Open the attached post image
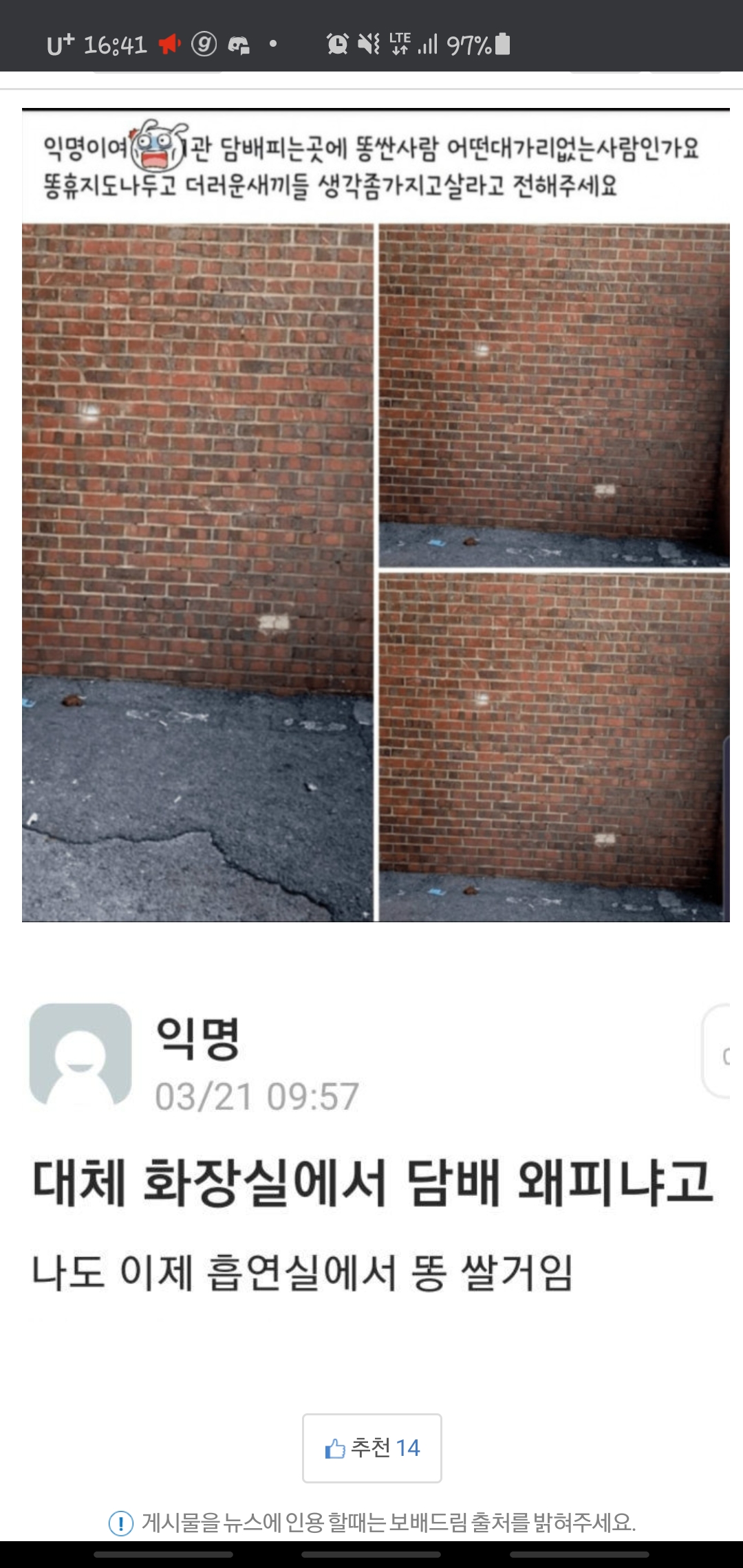 376,516
